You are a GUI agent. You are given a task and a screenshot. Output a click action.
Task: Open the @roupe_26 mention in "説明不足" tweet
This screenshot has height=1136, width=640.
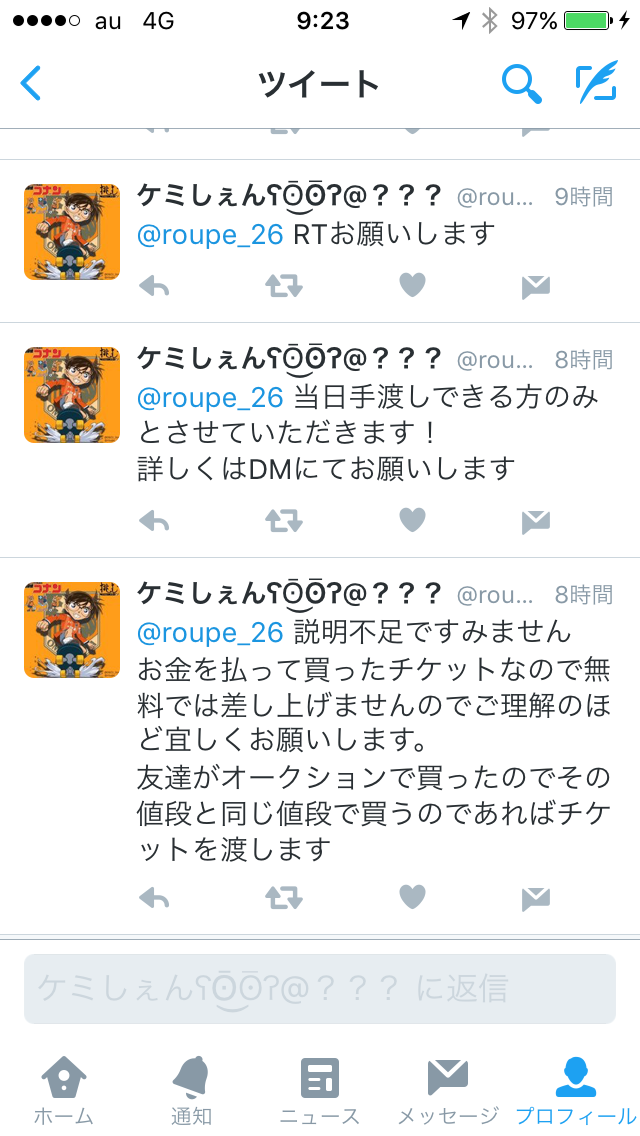click(210, 633)
